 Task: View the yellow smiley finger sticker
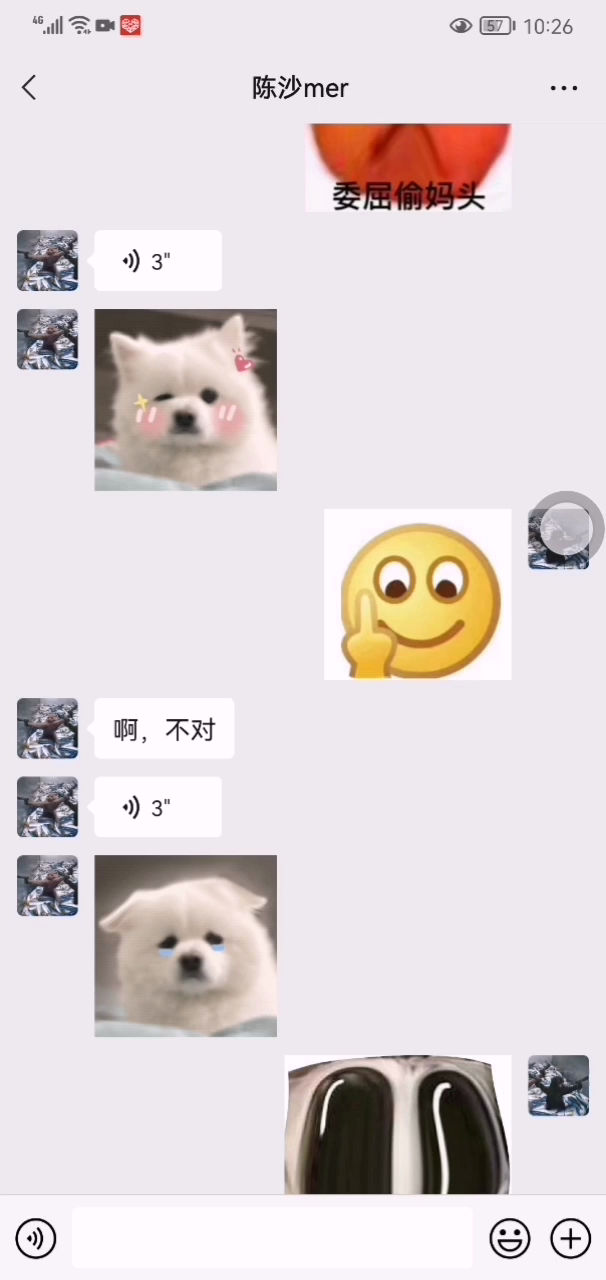[417, 594]
